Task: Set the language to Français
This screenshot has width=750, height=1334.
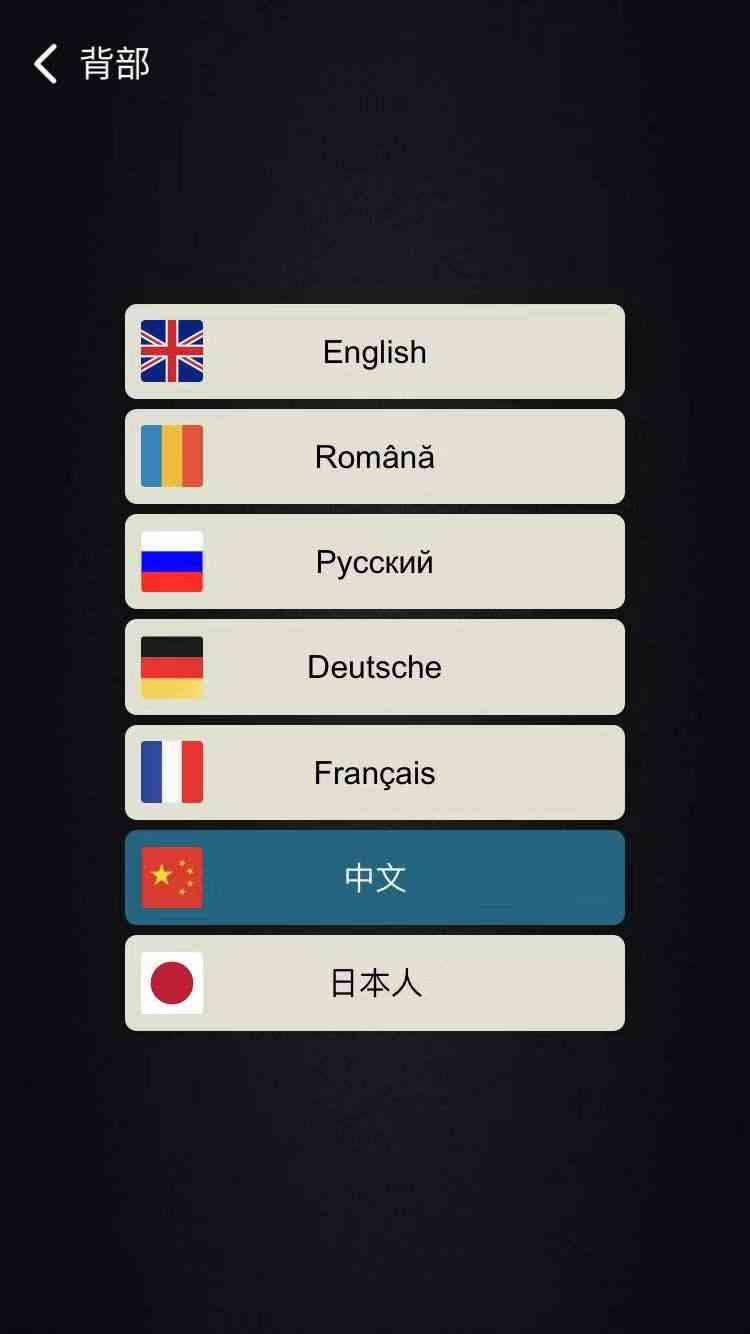Action: pyautogui.click(x=374, y=773)
